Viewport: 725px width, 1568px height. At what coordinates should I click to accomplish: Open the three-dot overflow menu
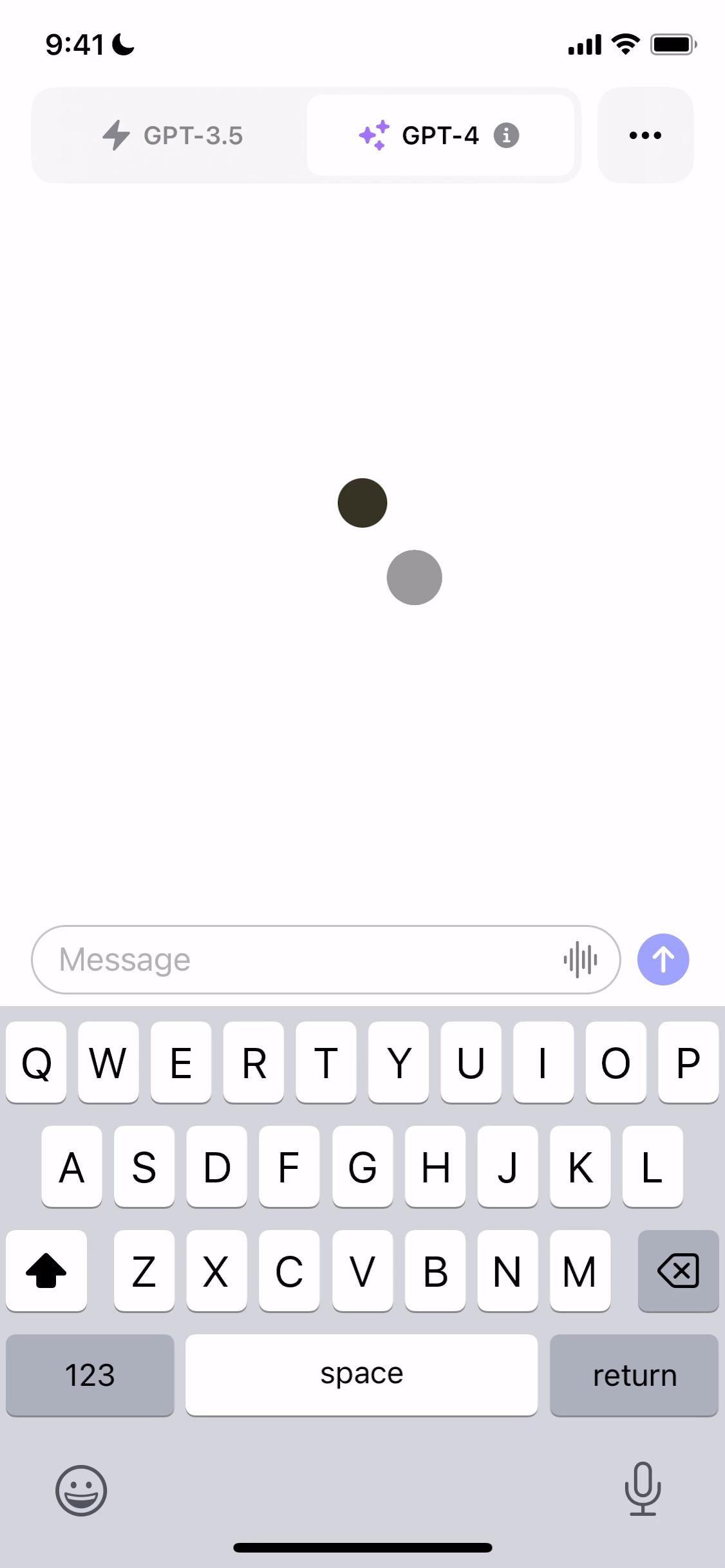coord(645,135)
